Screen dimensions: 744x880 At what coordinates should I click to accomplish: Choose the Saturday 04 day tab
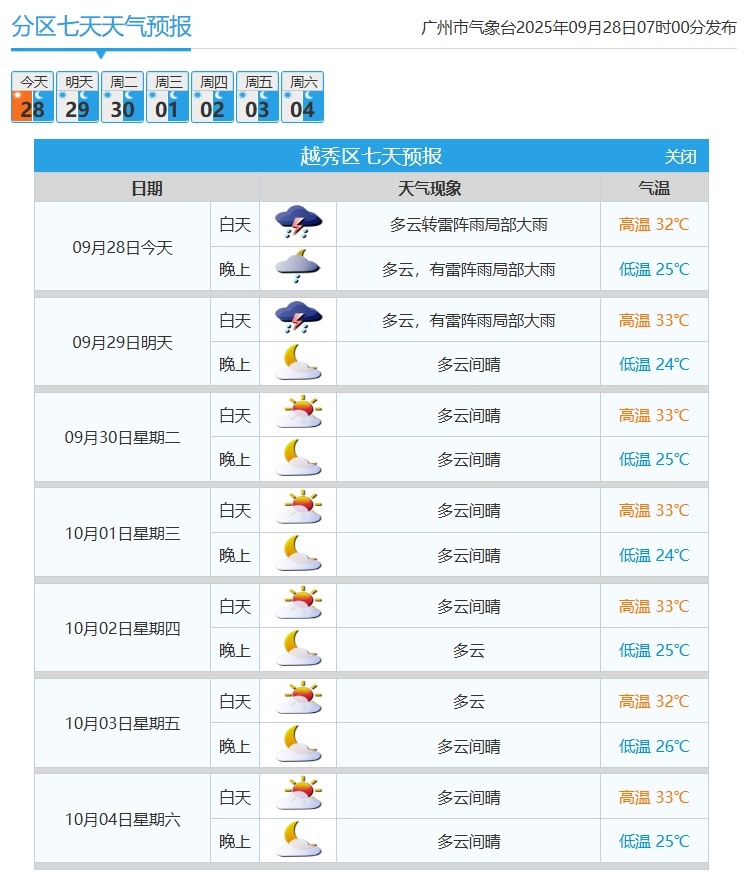click(302, 97)
